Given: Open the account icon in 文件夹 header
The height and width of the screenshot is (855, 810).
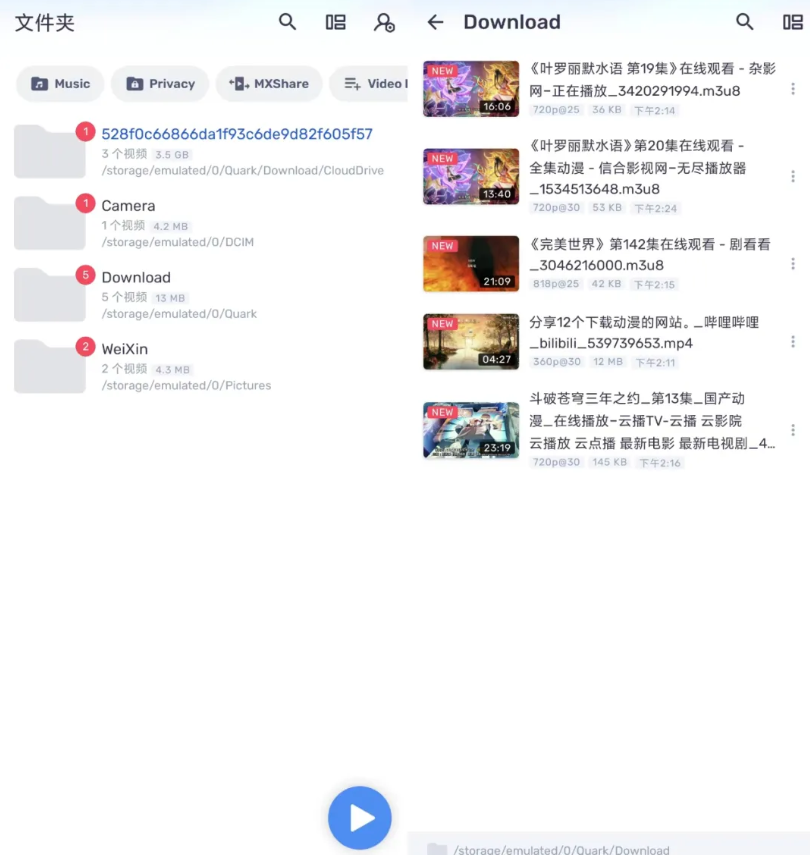Looking at the screenshot, I should [384, 22].
